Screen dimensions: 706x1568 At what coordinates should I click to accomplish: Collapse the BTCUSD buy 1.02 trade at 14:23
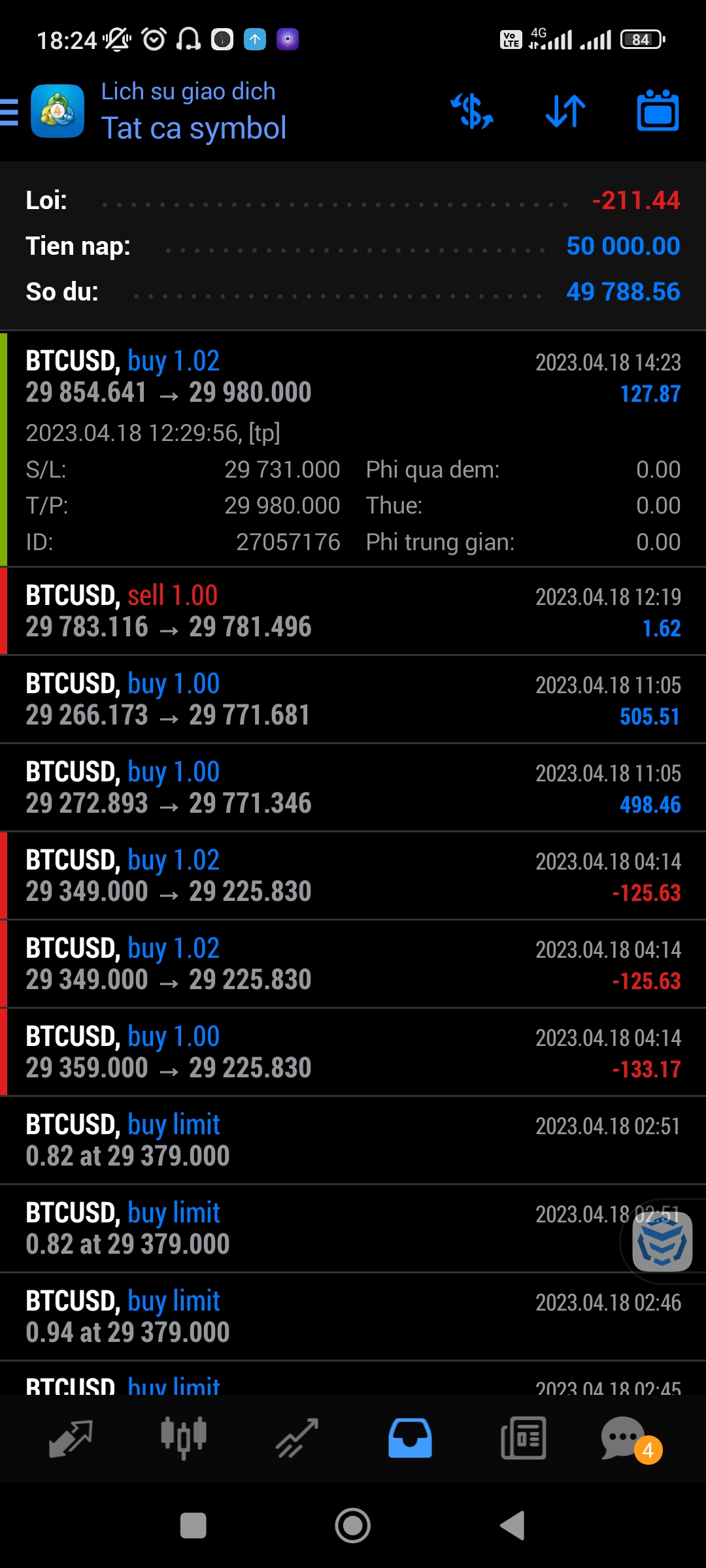point(353,378)
